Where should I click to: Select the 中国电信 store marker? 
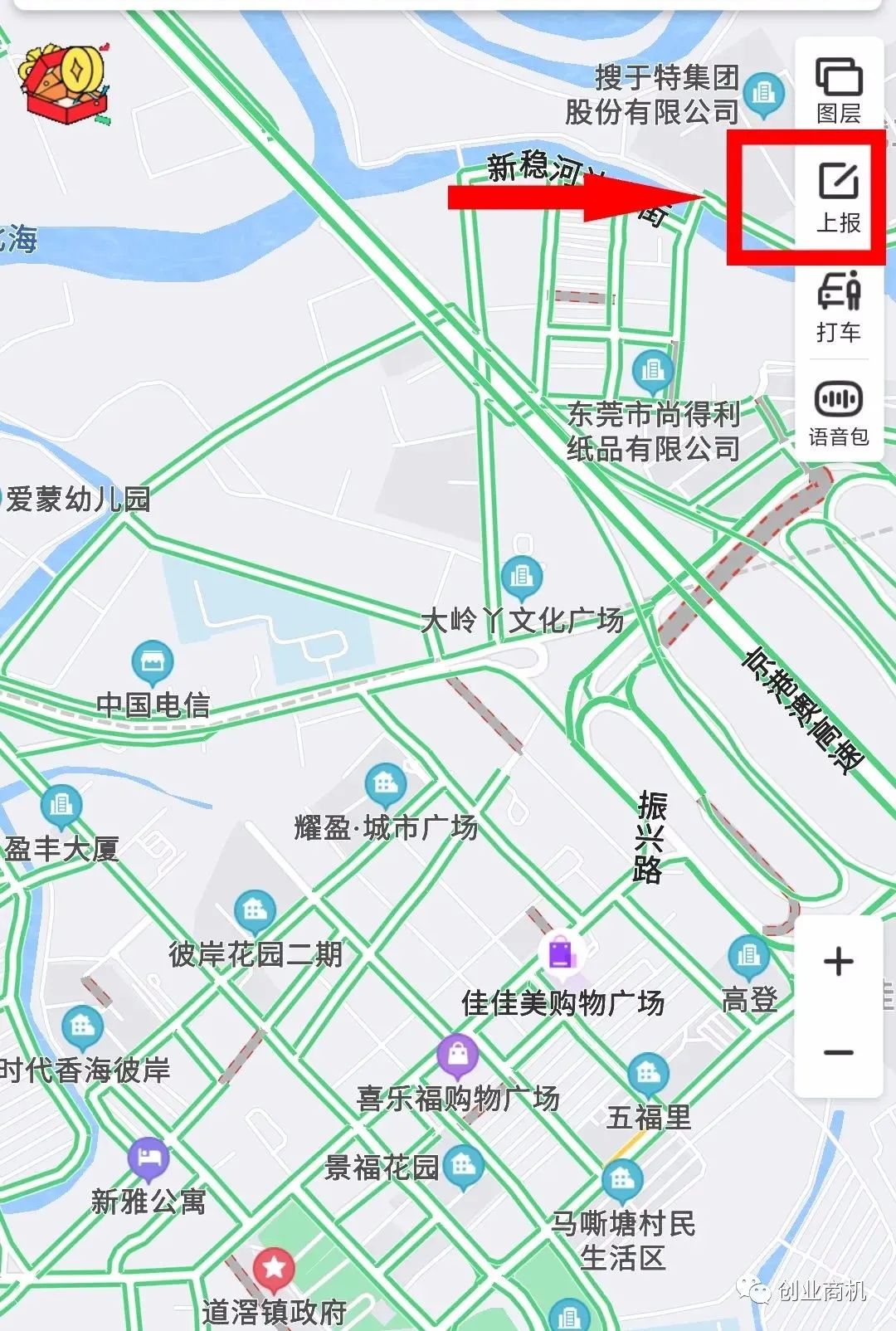[152, 661]
